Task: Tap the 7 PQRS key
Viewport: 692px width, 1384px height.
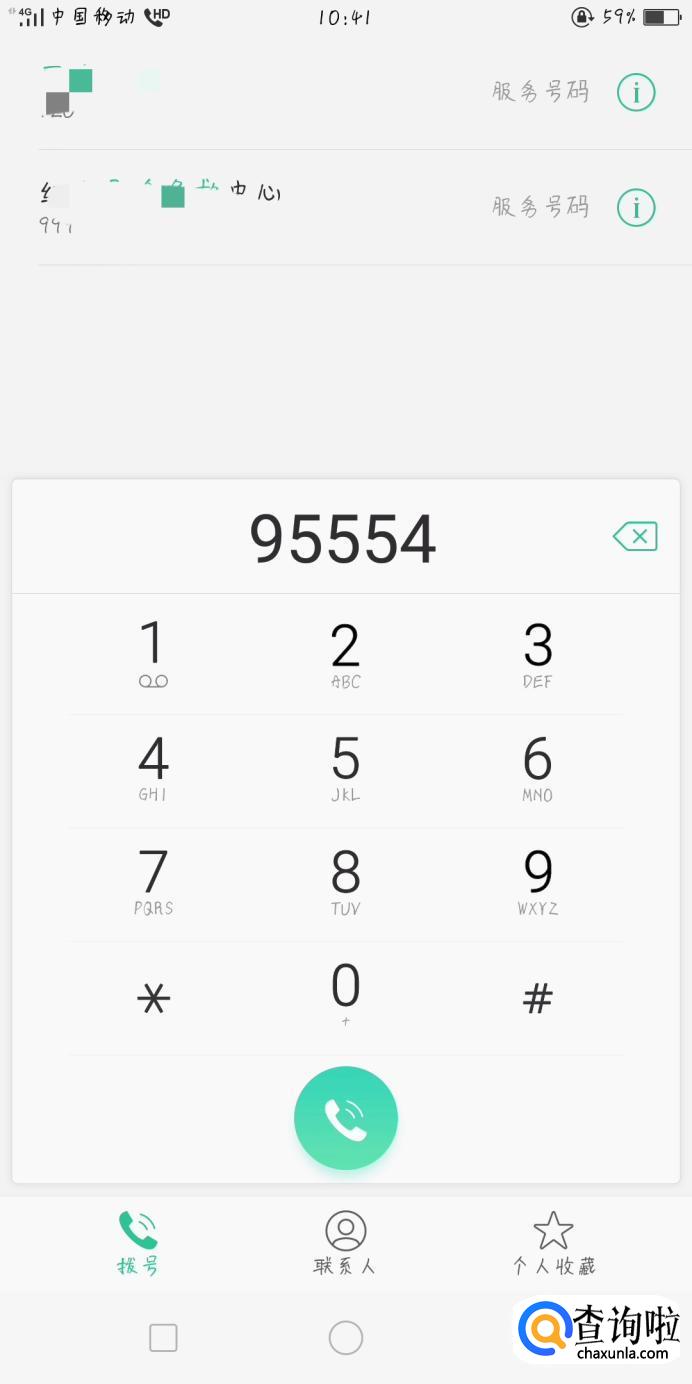Action: 153,882
